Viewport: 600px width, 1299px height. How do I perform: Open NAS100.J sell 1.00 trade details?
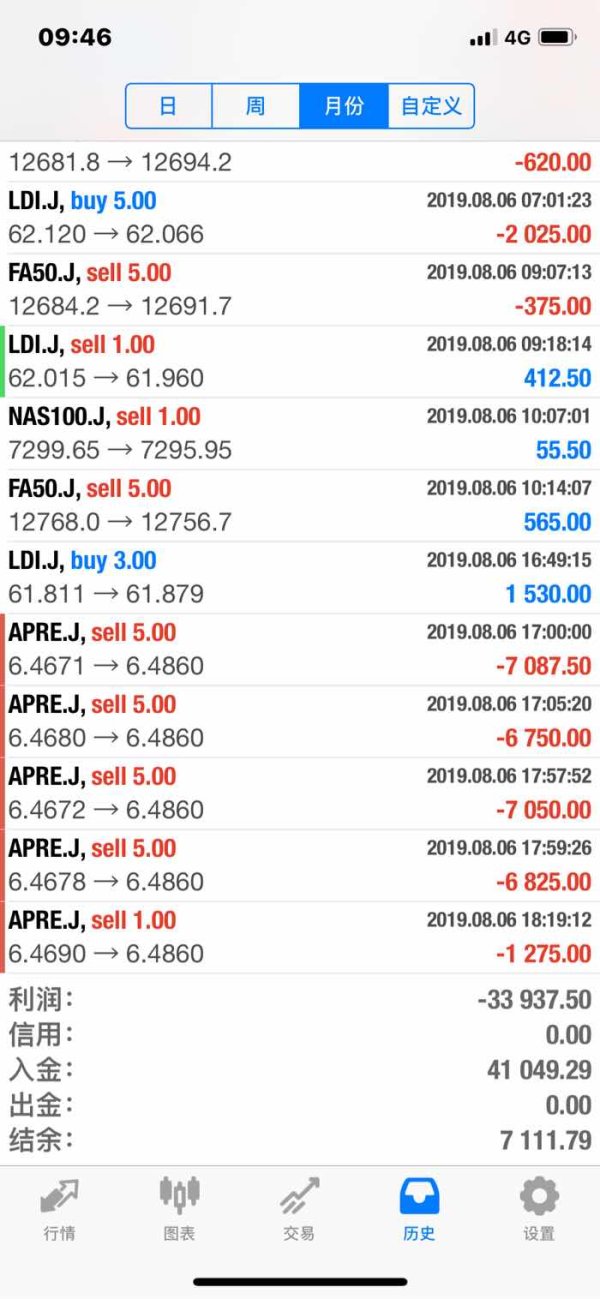(x=300, y=434)
